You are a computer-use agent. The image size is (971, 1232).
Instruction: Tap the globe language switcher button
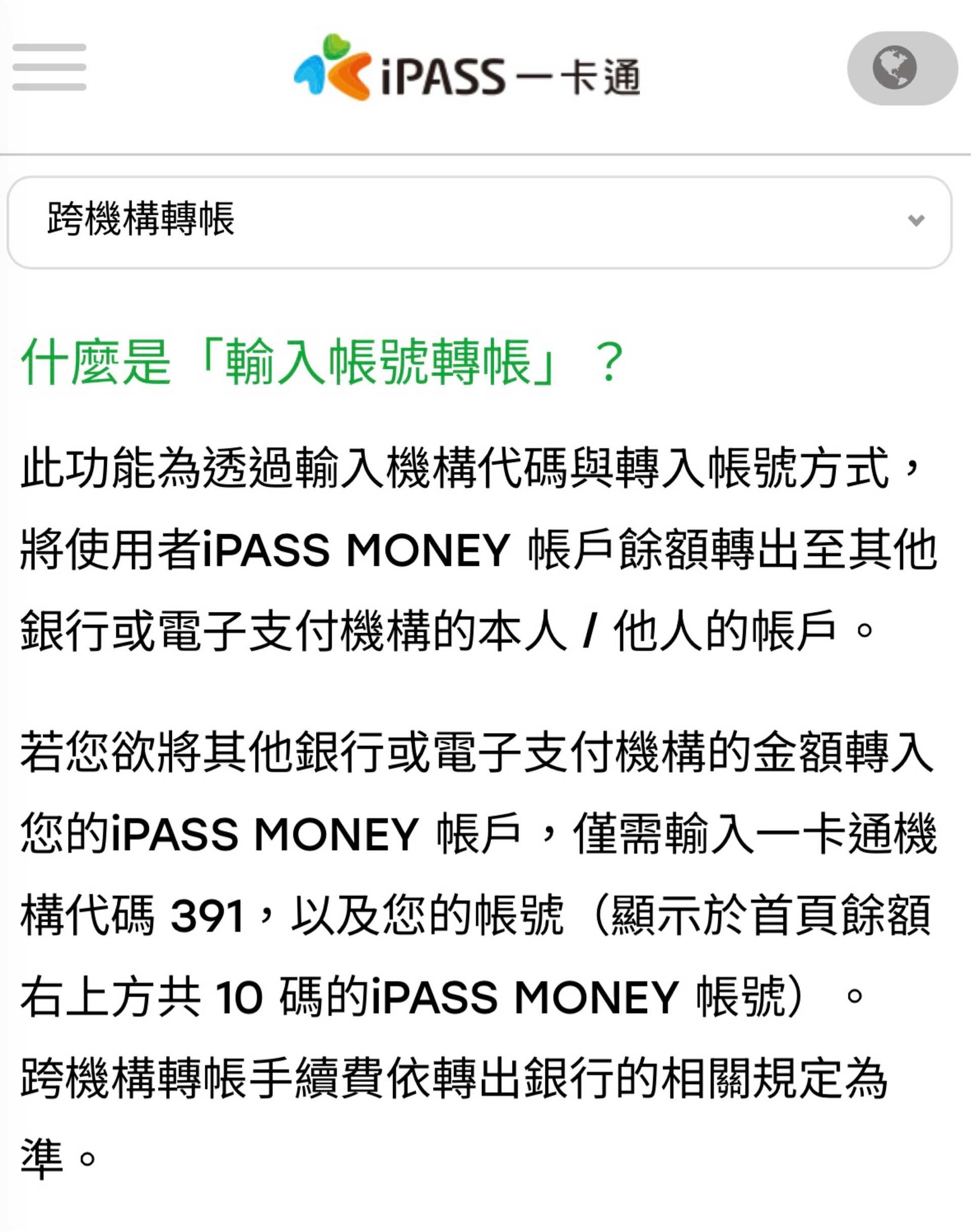[902, 68]
